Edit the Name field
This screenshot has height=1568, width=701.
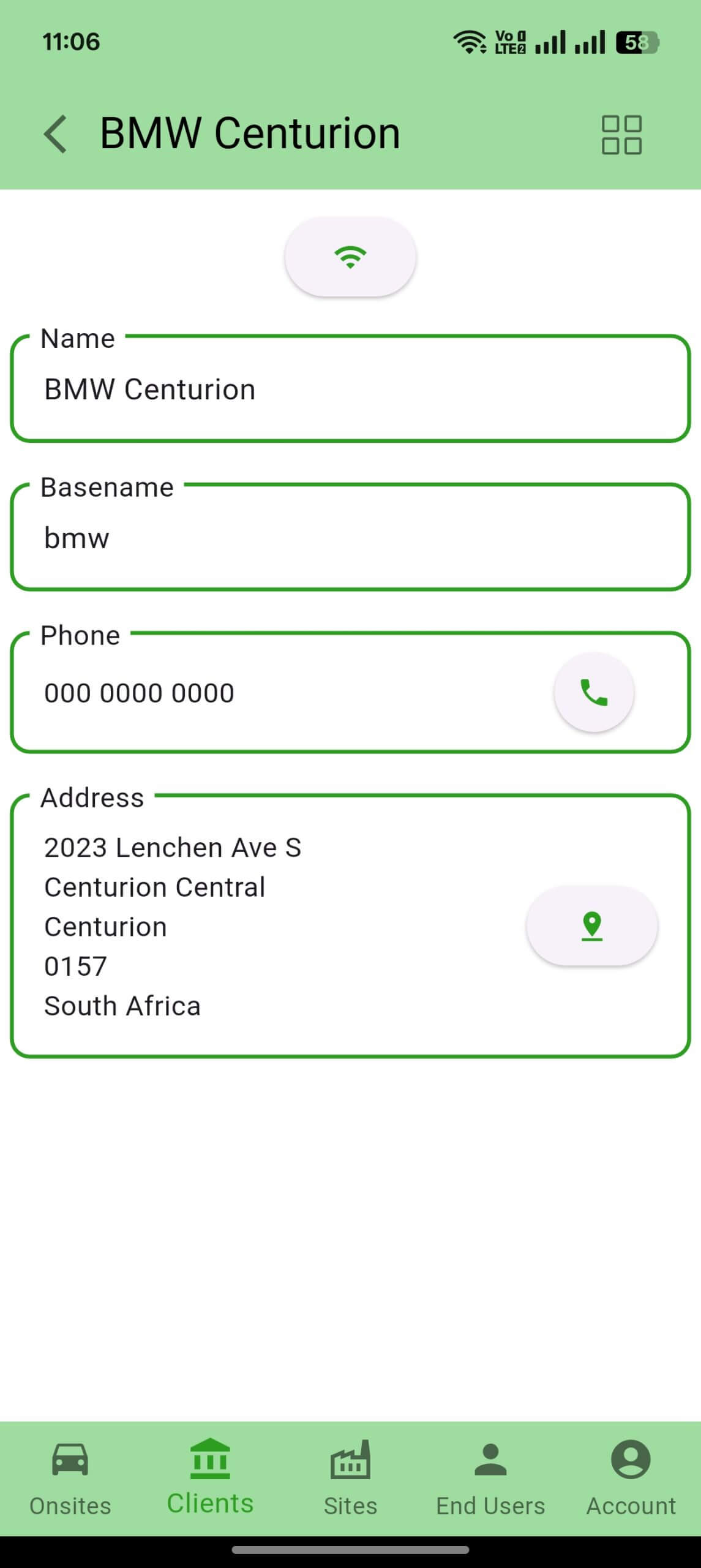350,388
